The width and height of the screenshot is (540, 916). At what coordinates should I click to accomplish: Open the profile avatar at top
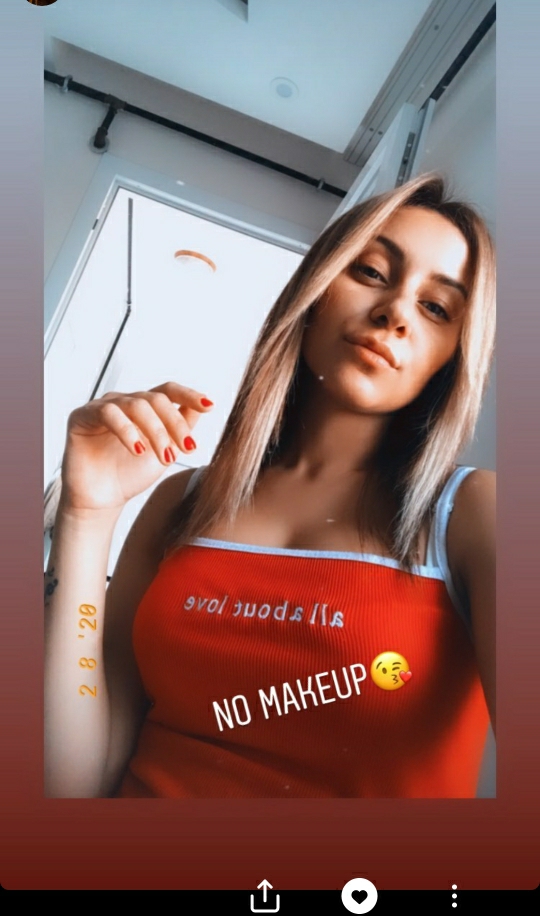(x=43, y=2)
